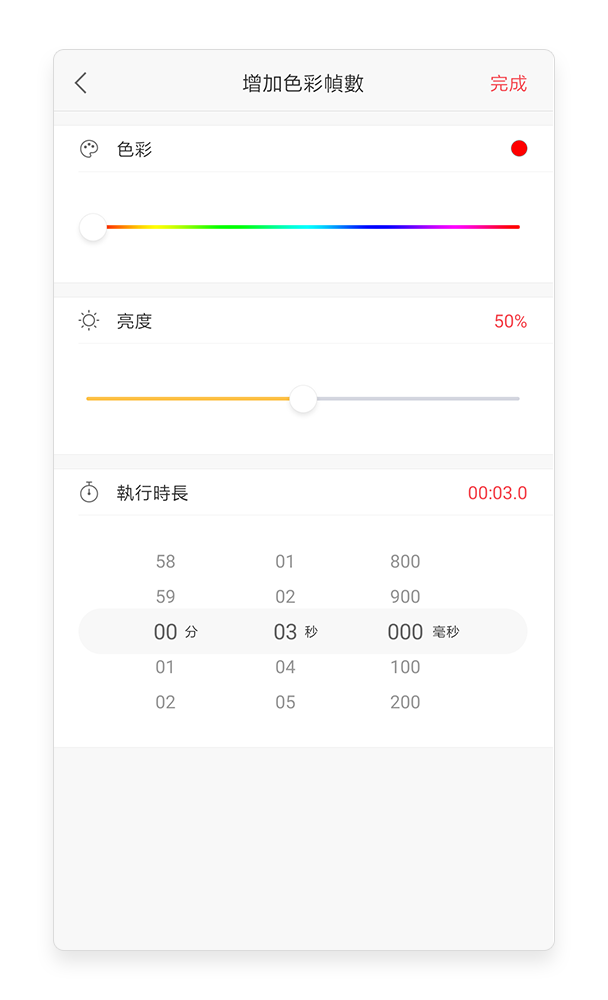608x1000 pixels.
Task: Select 58 in the minutes column
Action: pyautogui.click(x=165, y=561)
